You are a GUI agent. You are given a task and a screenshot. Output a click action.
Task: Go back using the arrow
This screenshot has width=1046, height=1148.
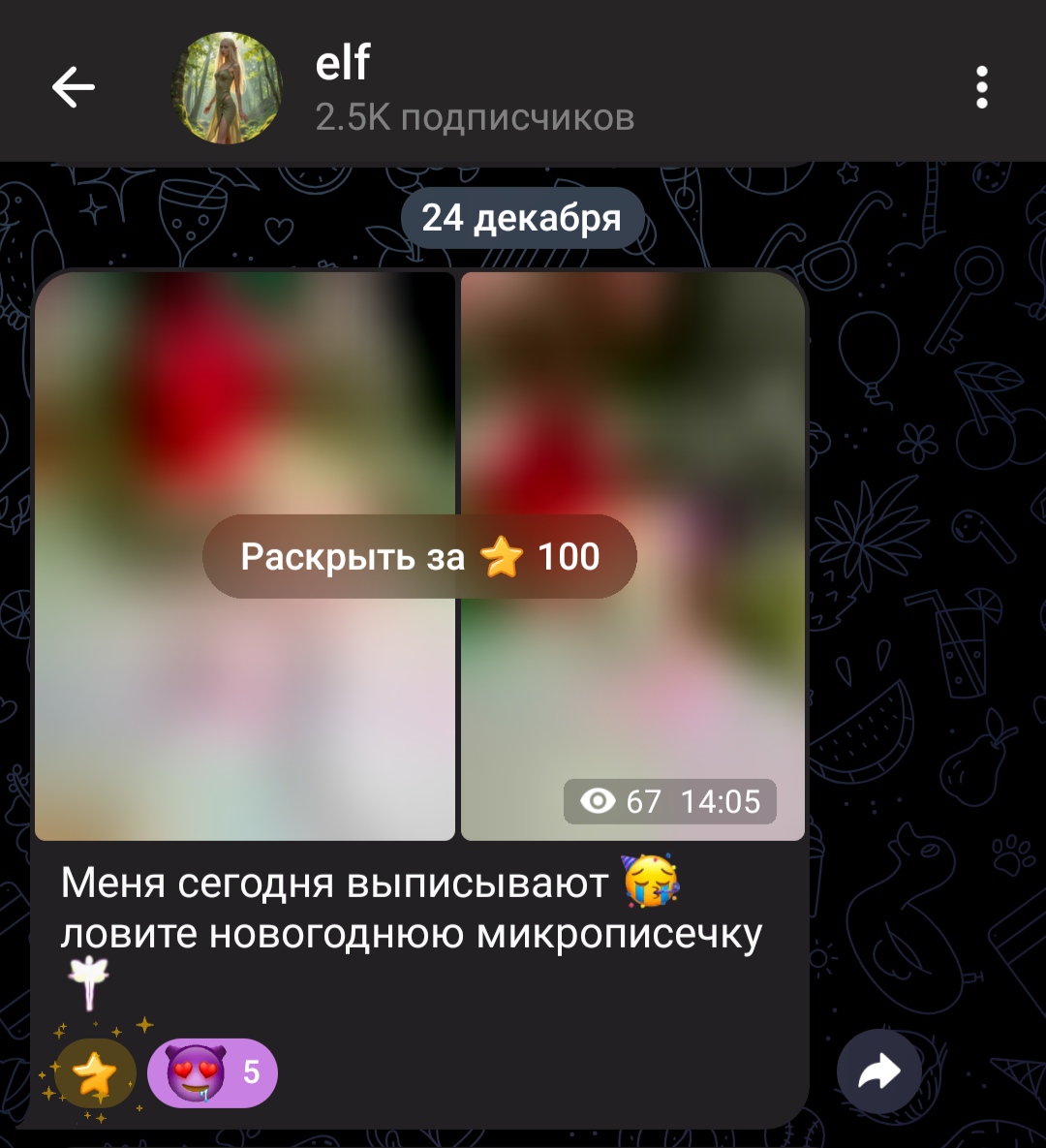point(74,88)
